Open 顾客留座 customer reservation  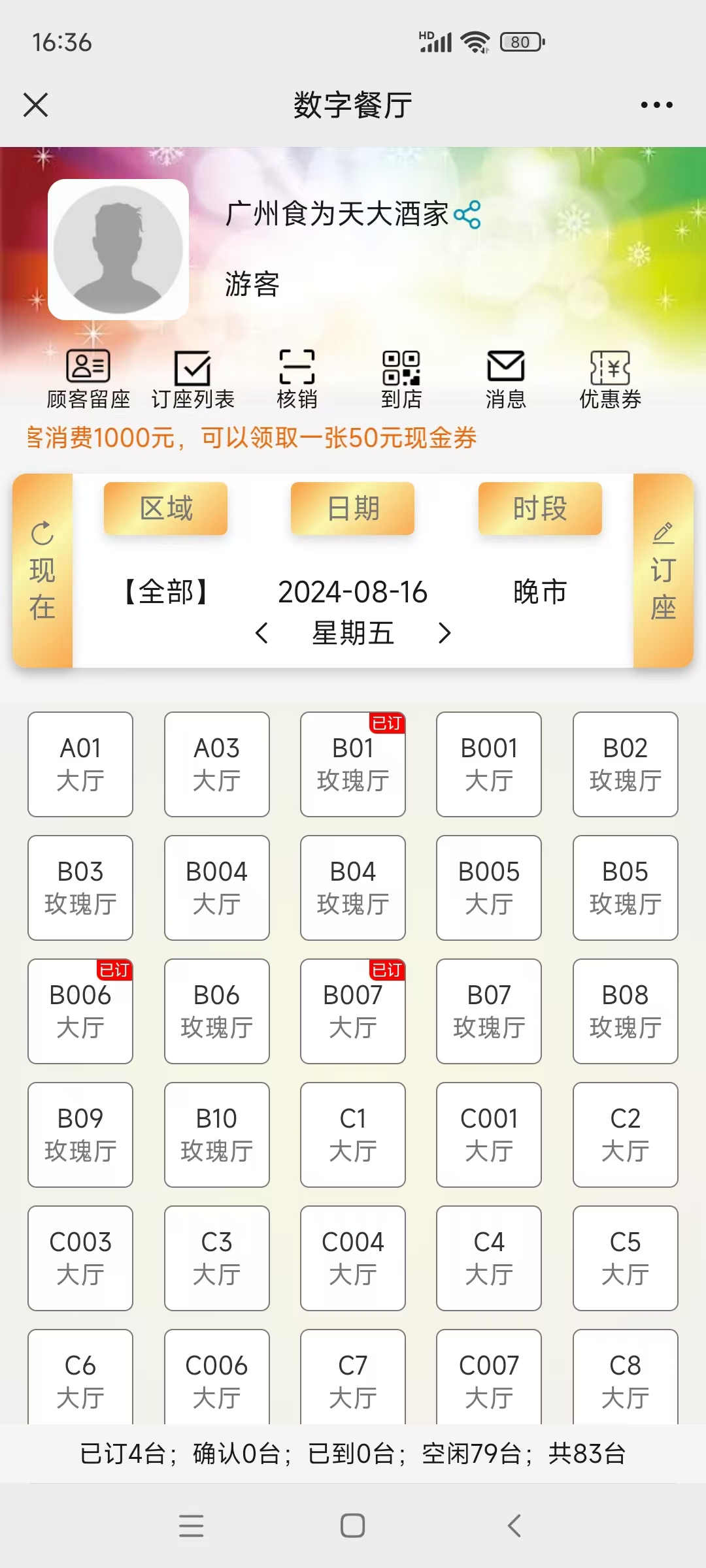point(88,378)
